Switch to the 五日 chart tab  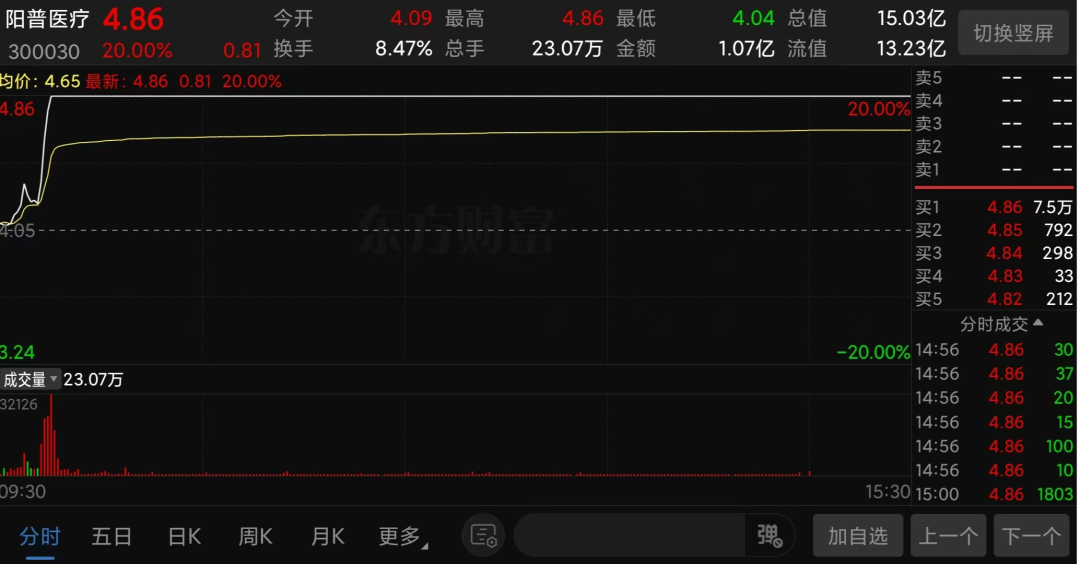click(x=111, y=536)
